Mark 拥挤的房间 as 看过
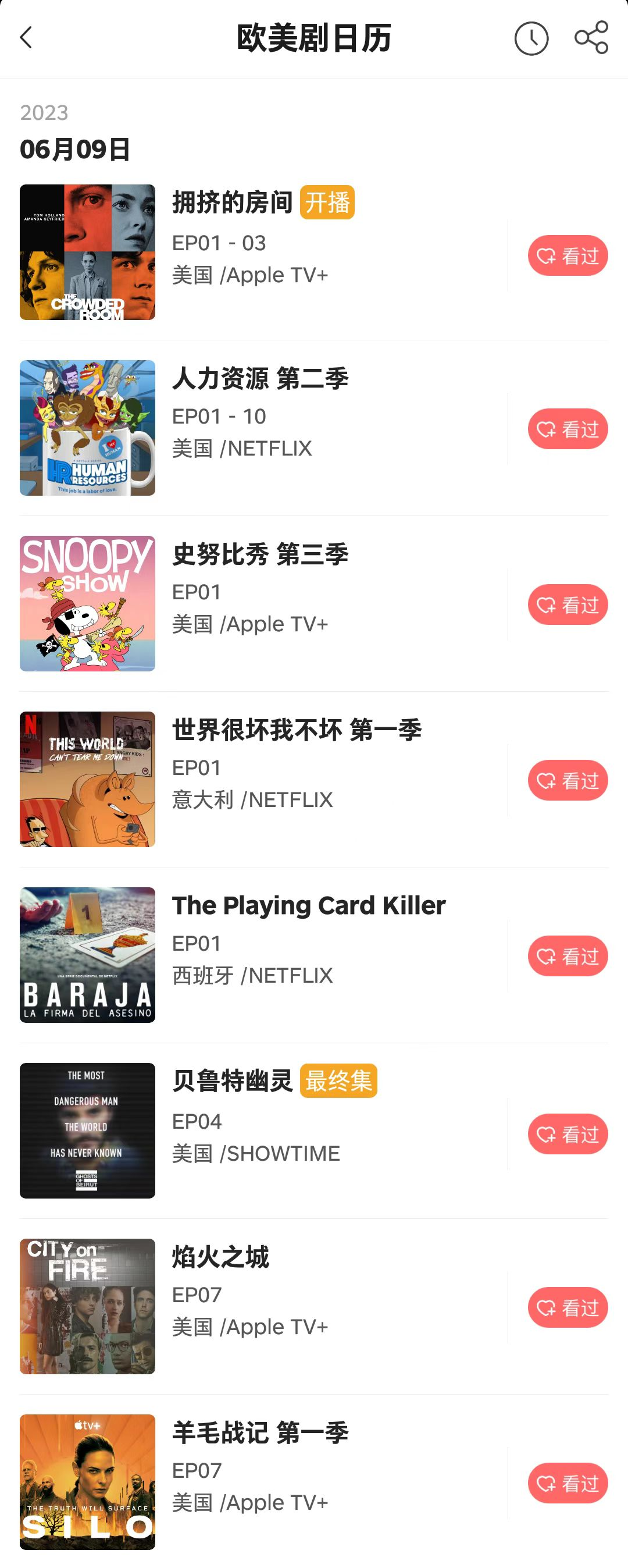628x1568 pixels. tap(567, 255)
